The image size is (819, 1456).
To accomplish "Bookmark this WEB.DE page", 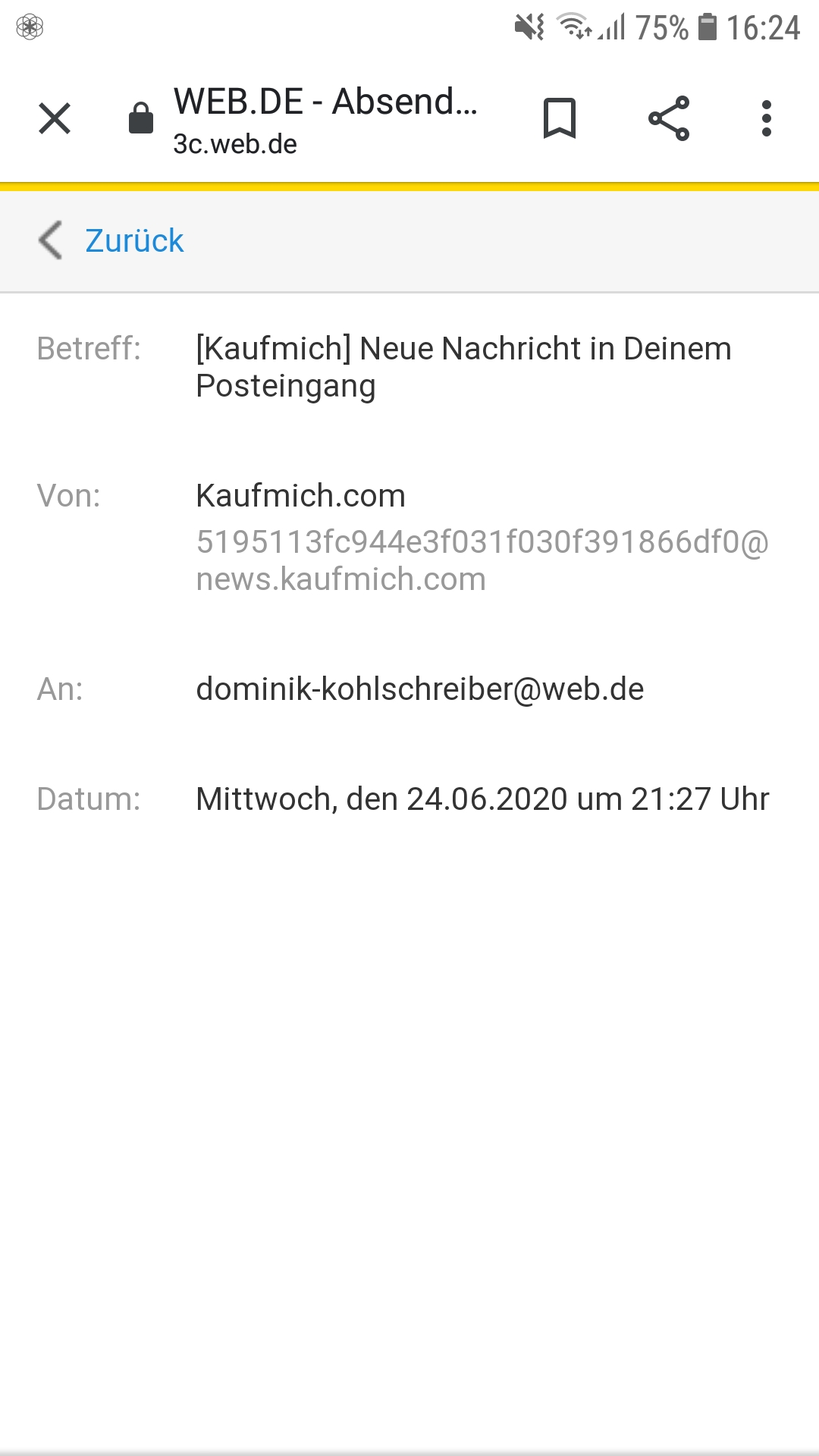I will click(x=560, y=119).
